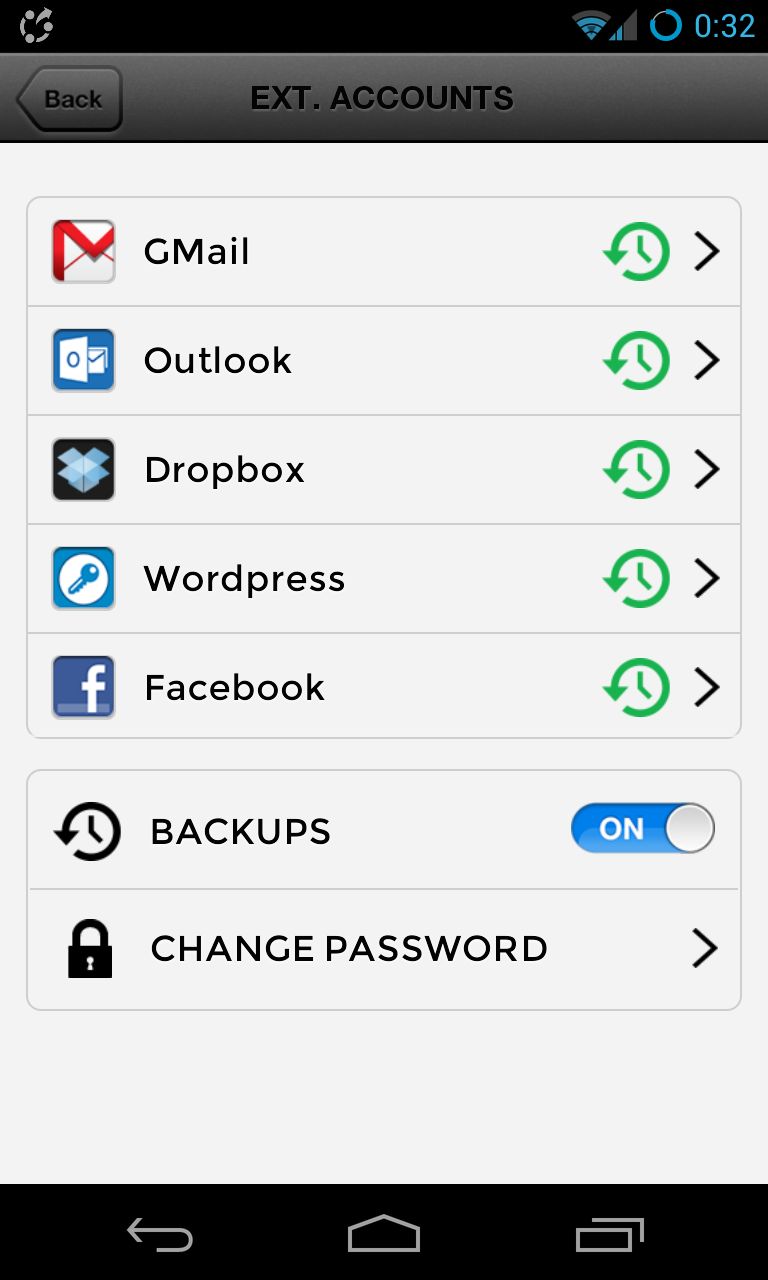Open Change Password

tap(384, 949)
